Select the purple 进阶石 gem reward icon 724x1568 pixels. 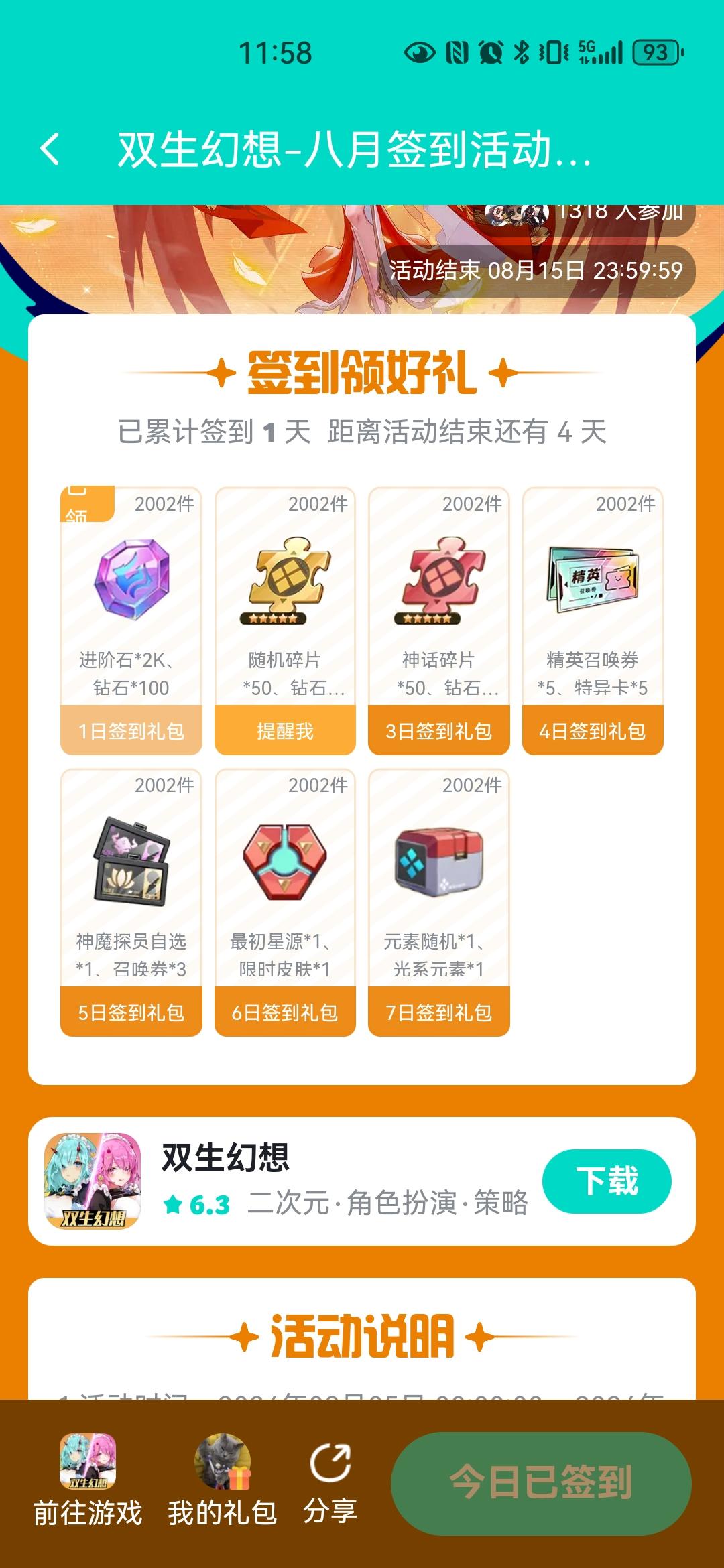point(130,583)
